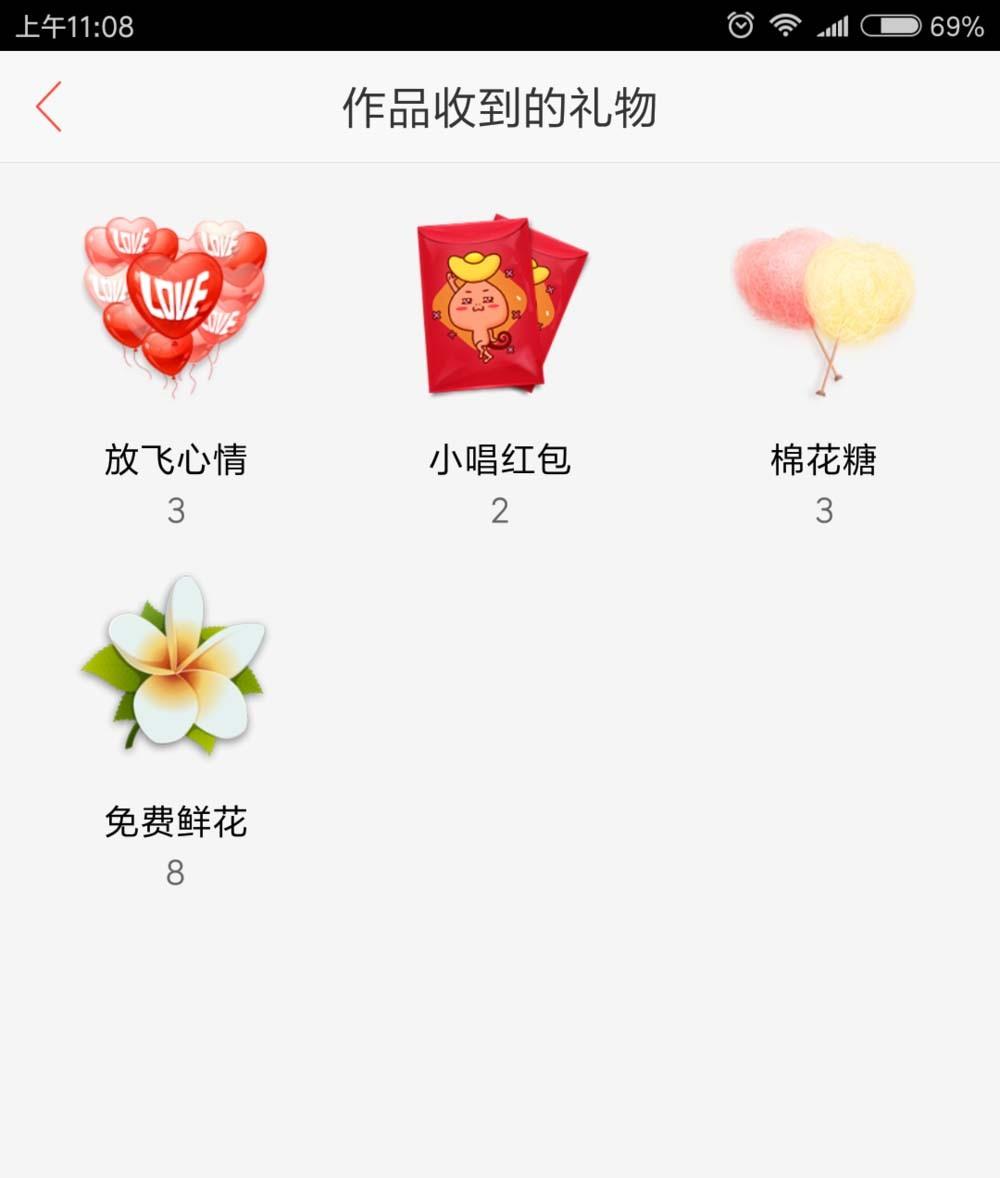Select the 棉花糖 gift name text
Screen dimensions: 1000x1178
(x=823, y=459)
